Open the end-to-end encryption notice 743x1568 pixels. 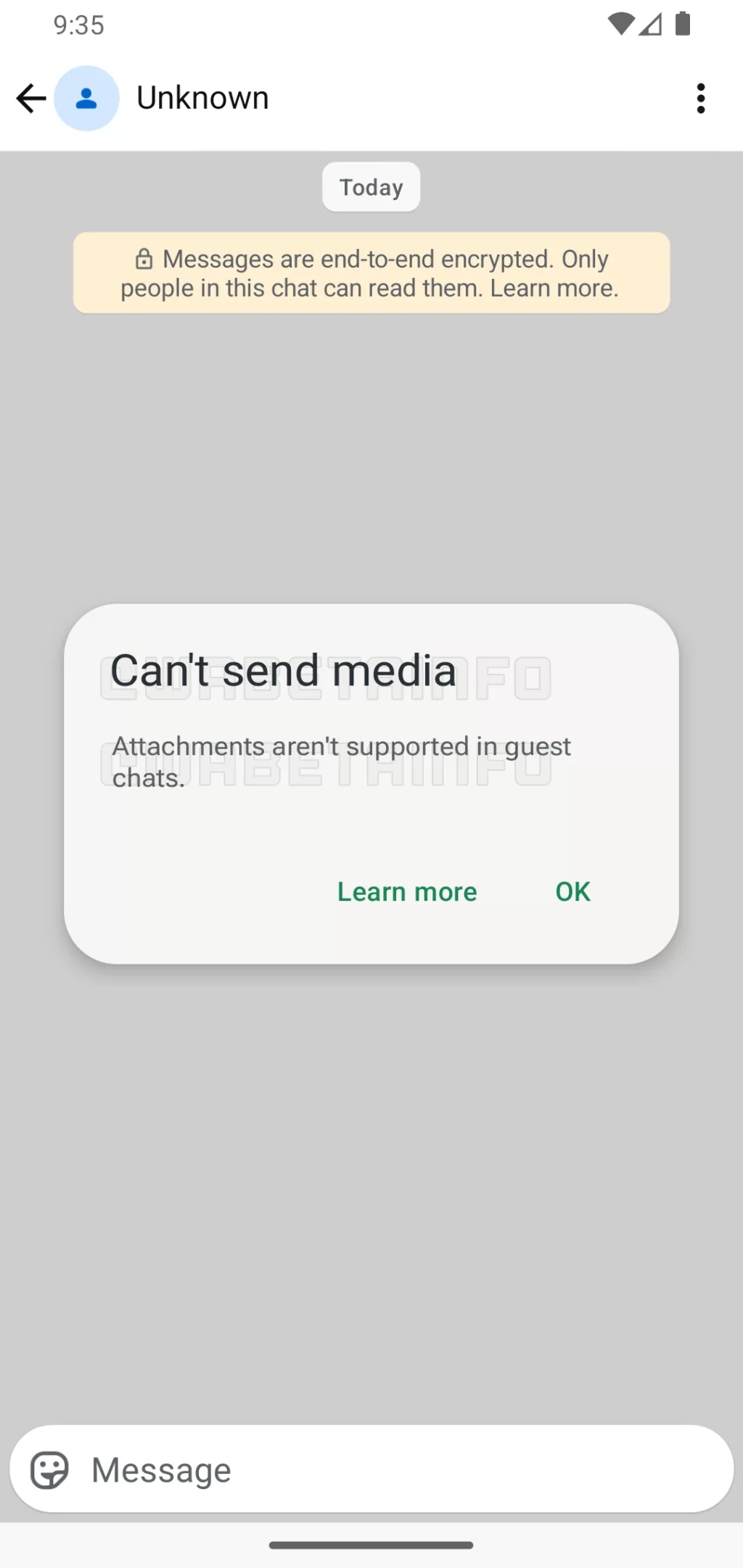coord(371,273)
